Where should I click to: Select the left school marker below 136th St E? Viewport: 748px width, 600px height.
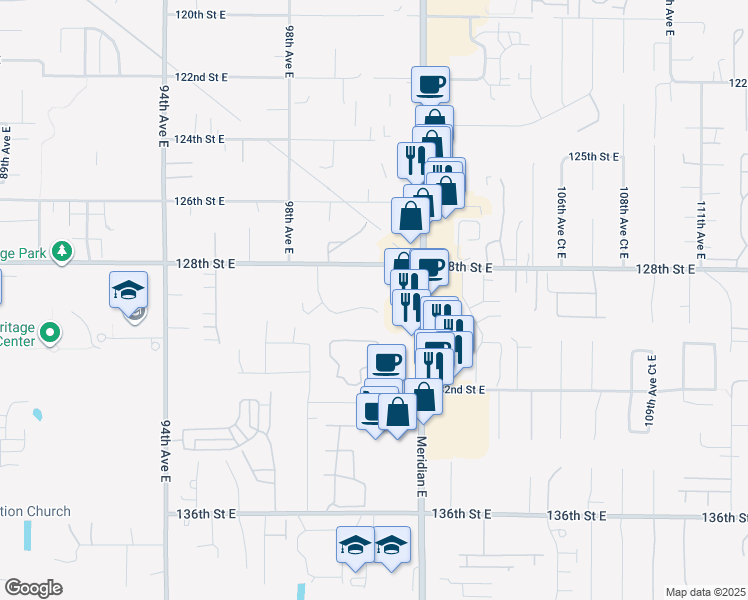tap(355, 546)
